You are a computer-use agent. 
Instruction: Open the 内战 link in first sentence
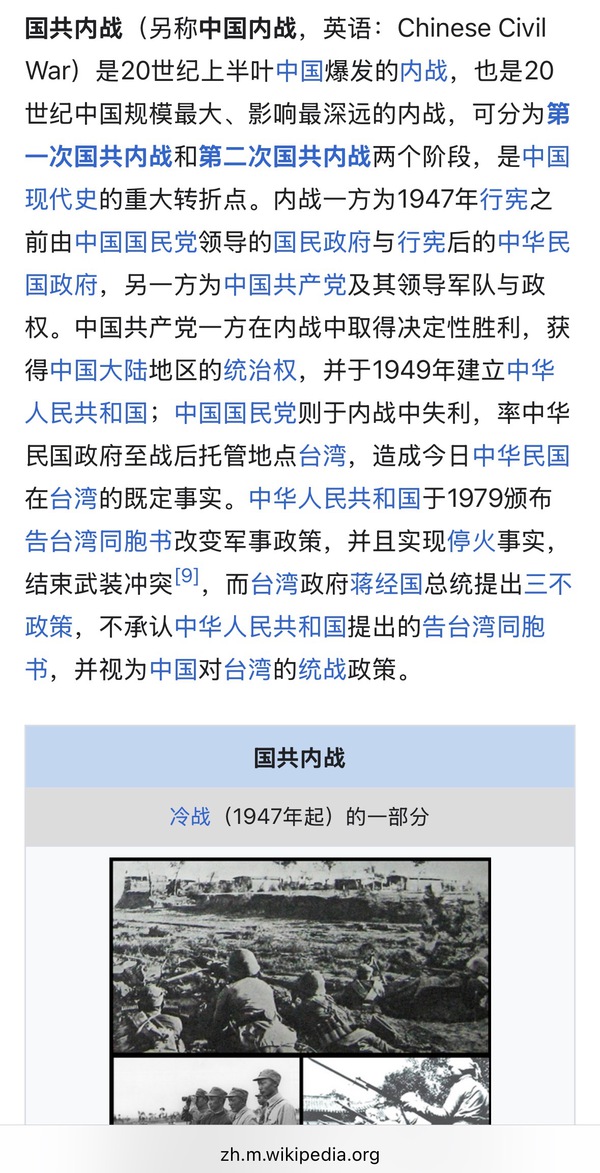[x=424, y=71]
